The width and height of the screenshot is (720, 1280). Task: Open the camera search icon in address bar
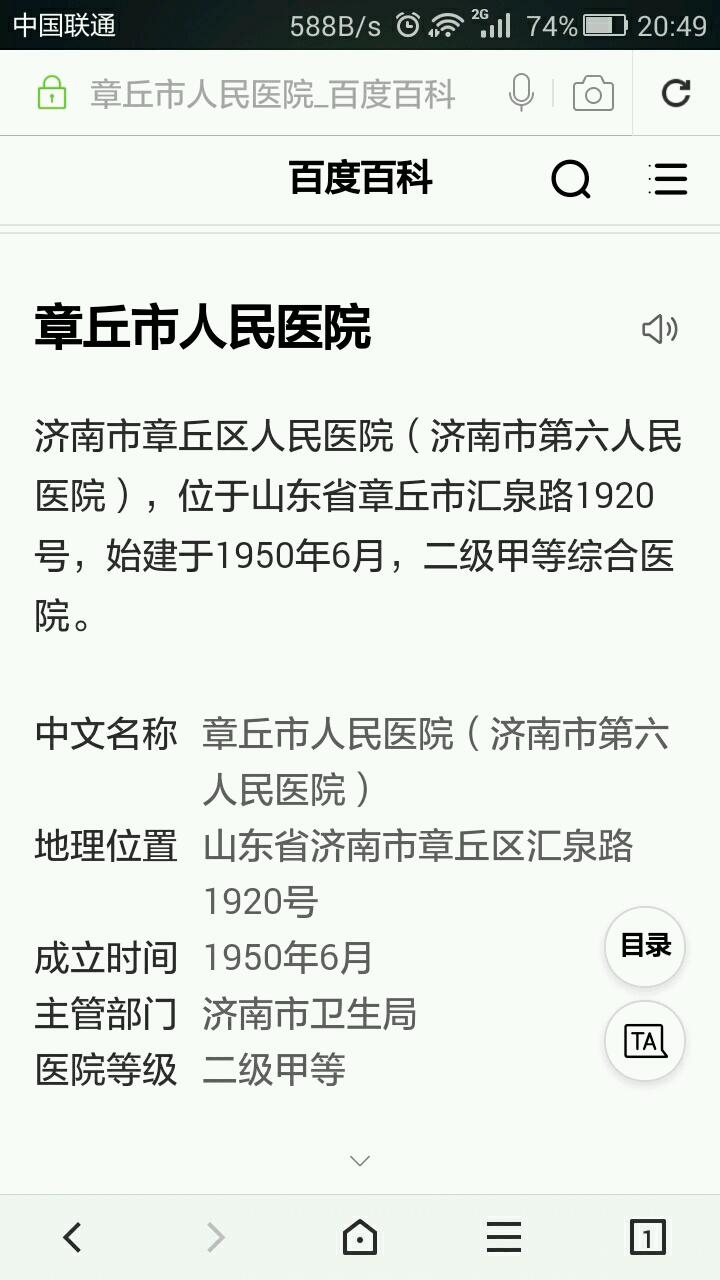coord(593,94)
